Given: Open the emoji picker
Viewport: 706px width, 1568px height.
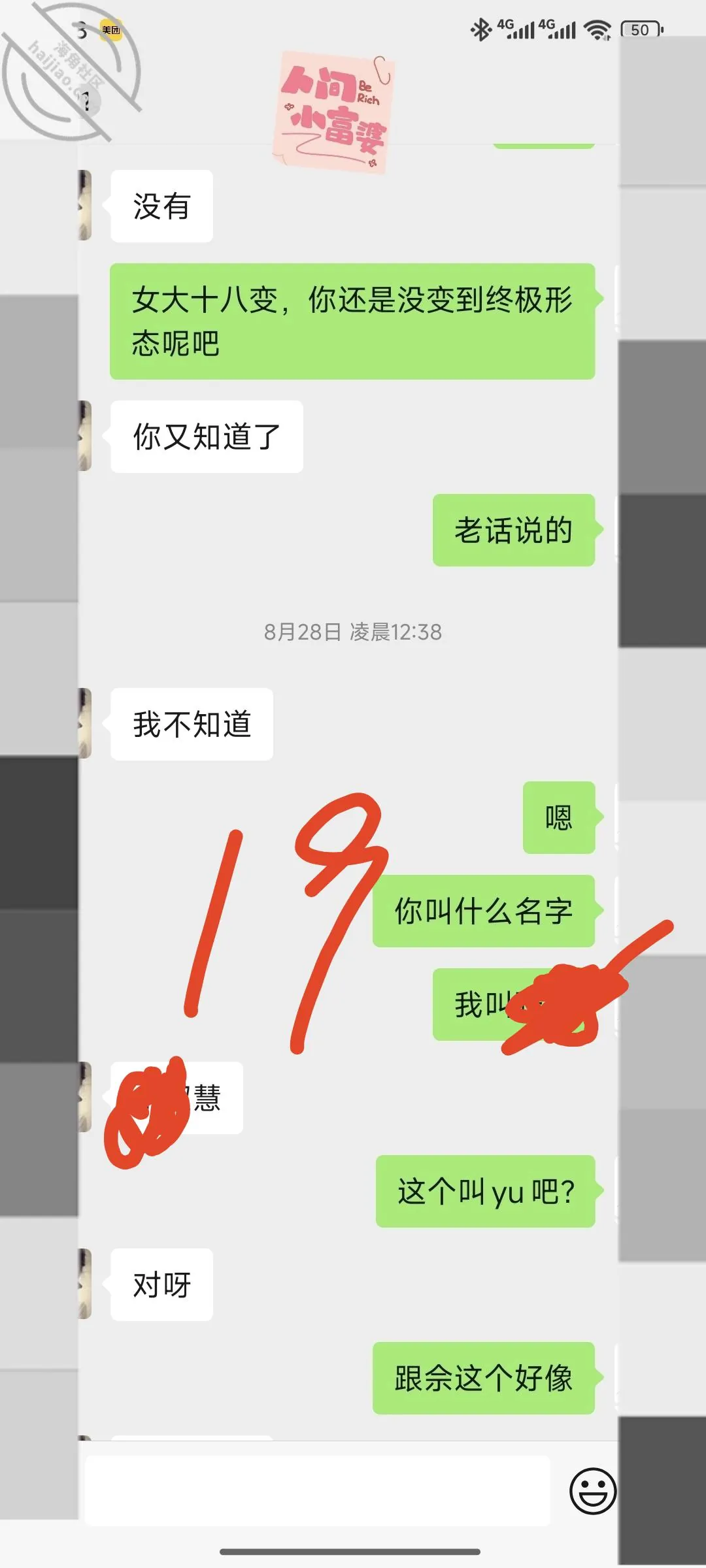Looking at the screenshot, I should point(593,1491).
